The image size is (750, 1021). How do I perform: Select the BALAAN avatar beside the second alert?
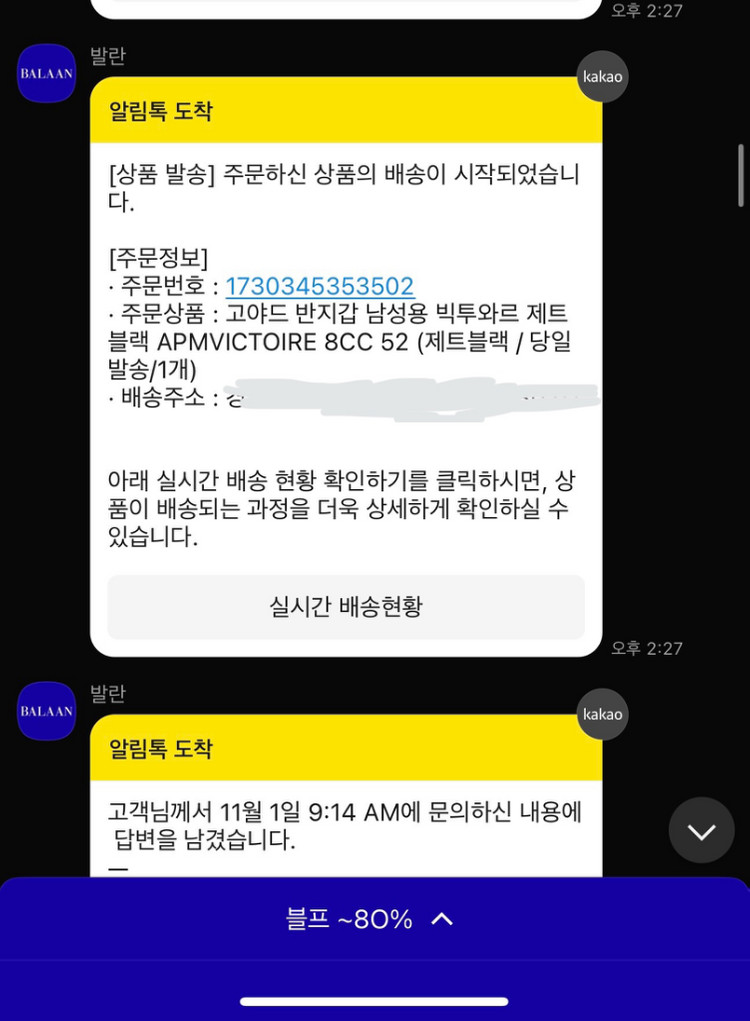45,711
